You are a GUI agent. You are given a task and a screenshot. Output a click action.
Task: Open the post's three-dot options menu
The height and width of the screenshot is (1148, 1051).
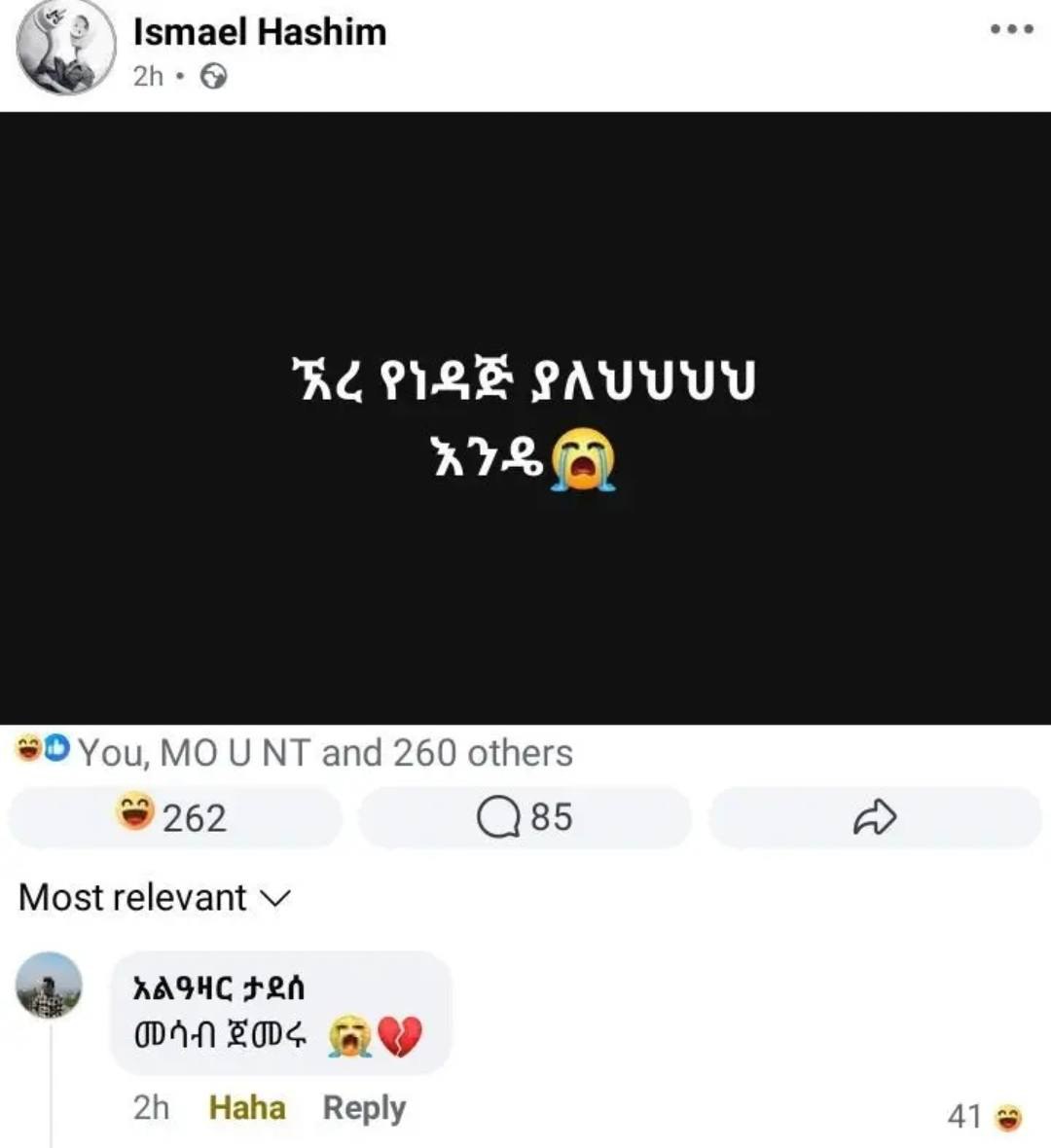pos(1011,29)
